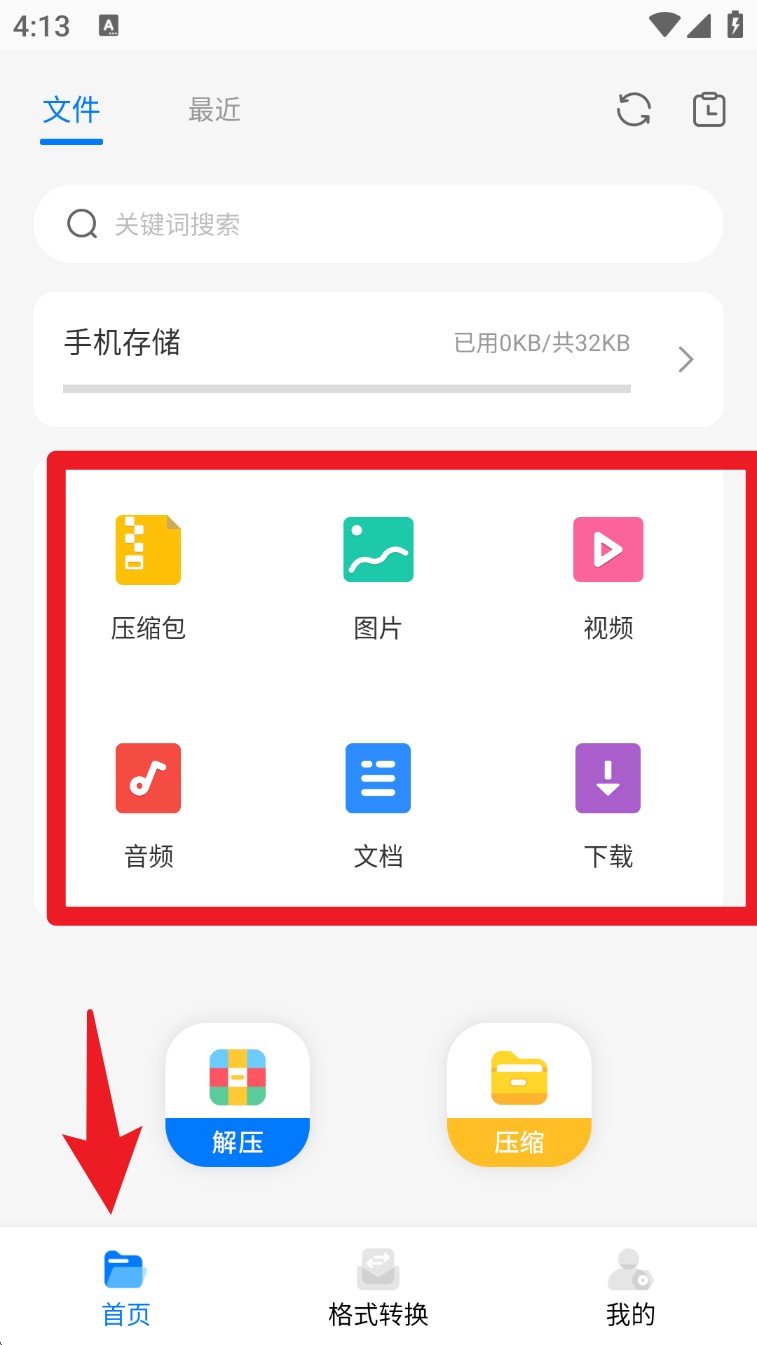Open the 视频 category
This screenshot has height=1345, width=757.
pos(608,577)
